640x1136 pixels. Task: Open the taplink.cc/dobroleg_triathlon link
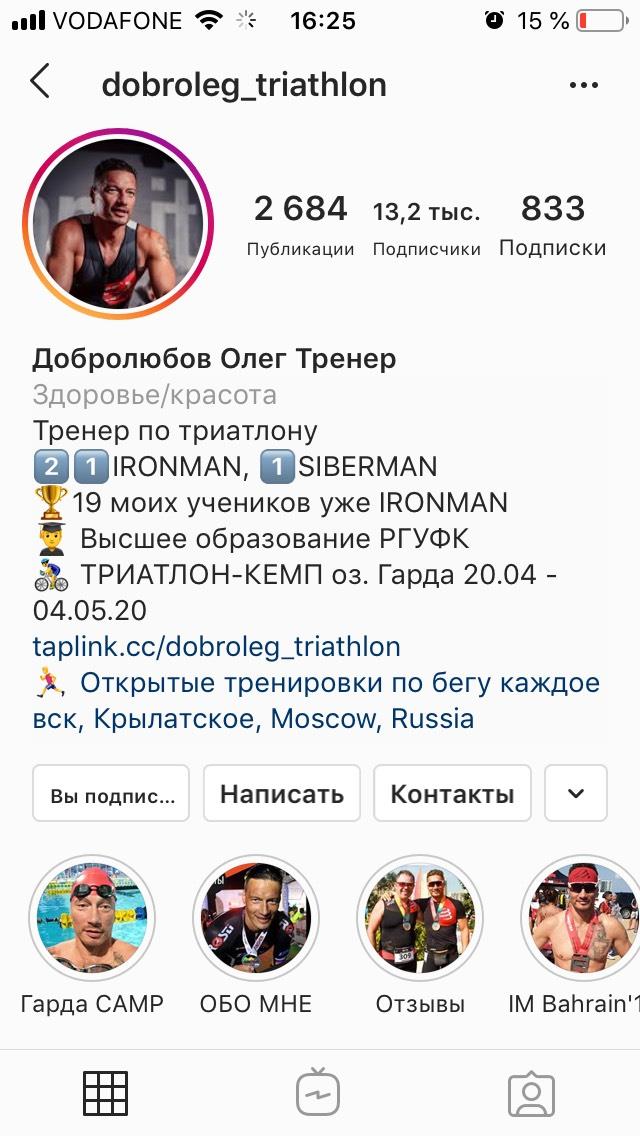point(216,646)
